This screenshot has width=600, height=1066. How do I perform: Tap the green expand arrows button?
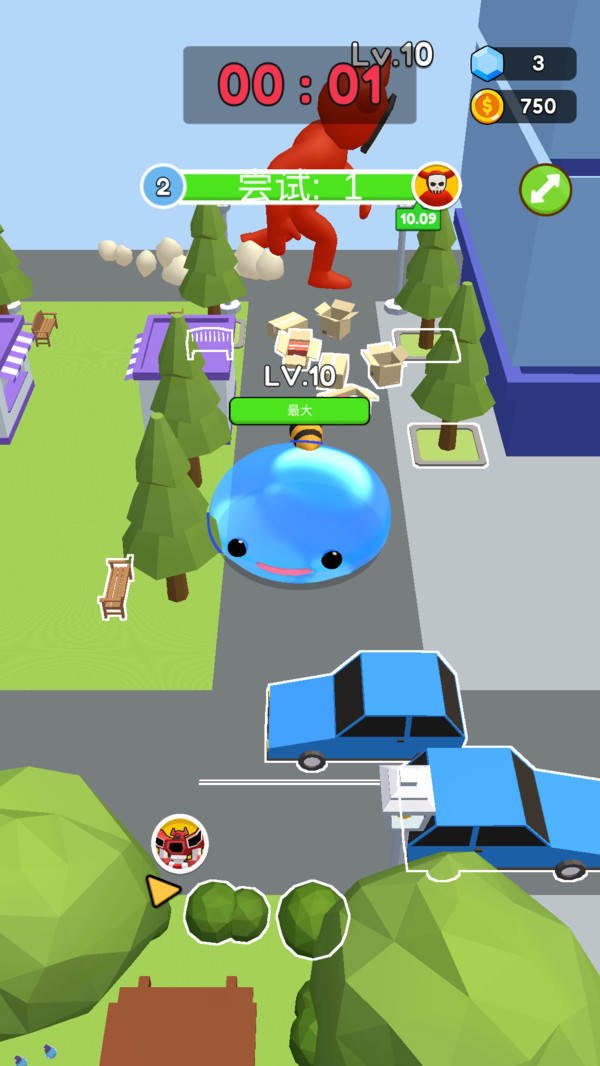[546, 190]
